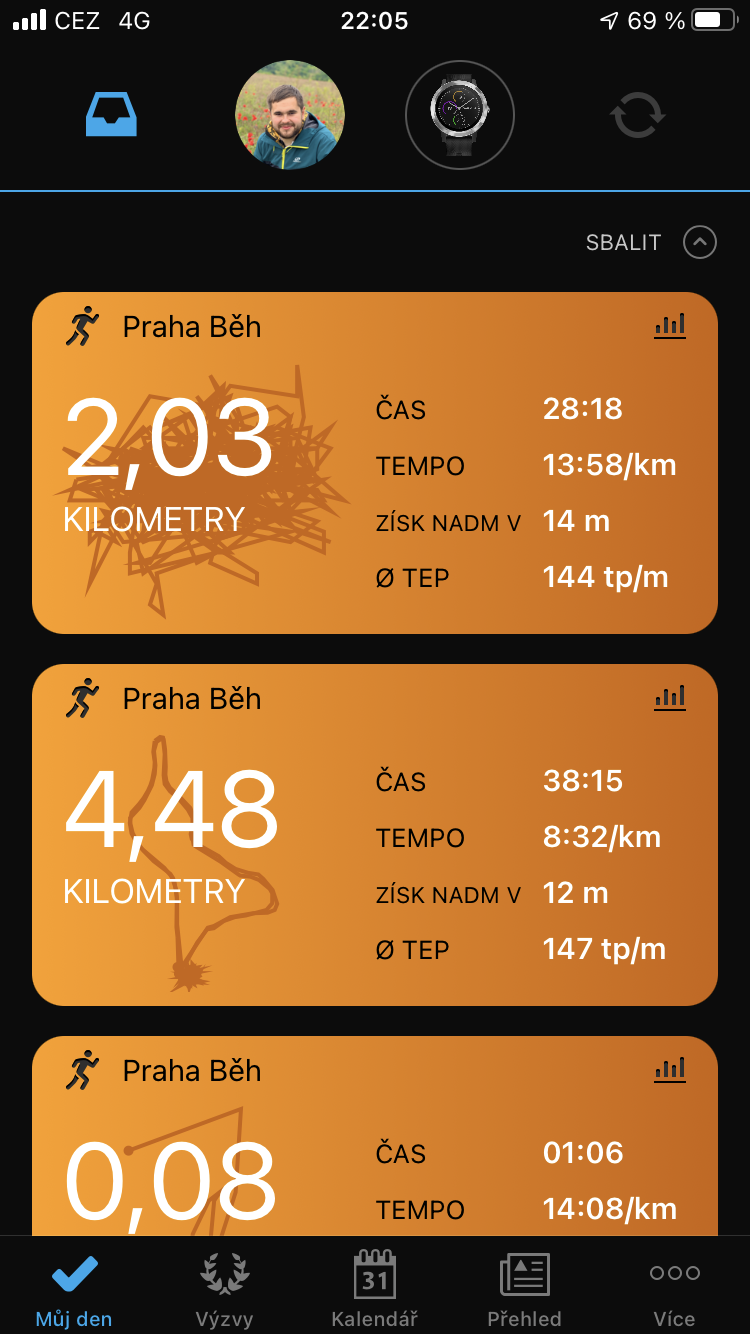Collapse the list with SBALIT
Viewport: 750px width, 1334px height.
(651, 242)
